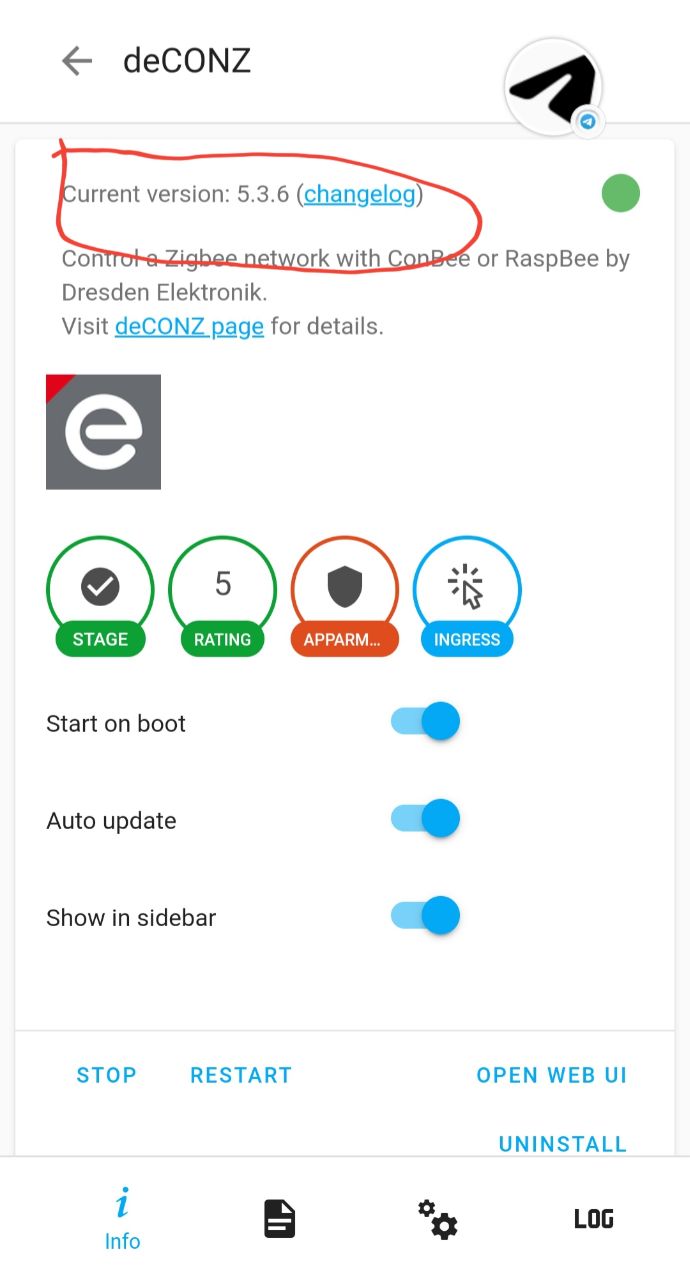This screenshot has height=1280, width=690.
Task: Select the Info tab
Action: pos(122,1219)
